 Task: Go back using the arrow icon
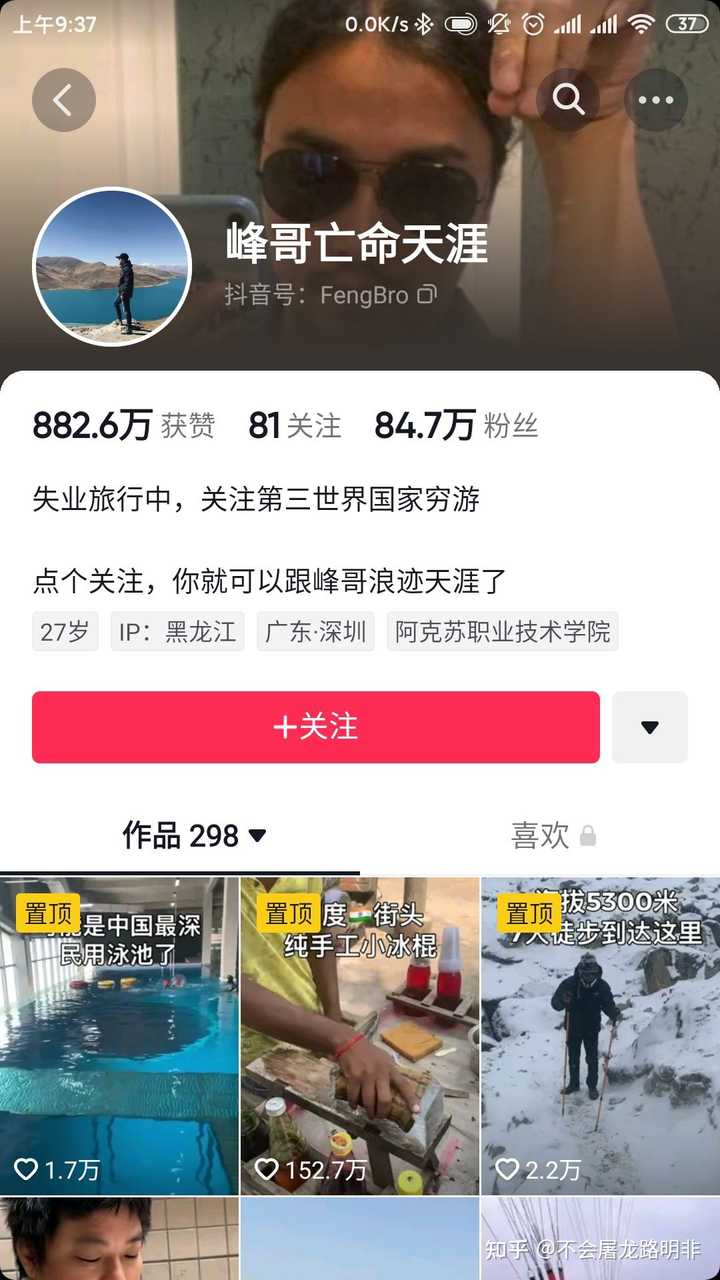tap(63, 100)
